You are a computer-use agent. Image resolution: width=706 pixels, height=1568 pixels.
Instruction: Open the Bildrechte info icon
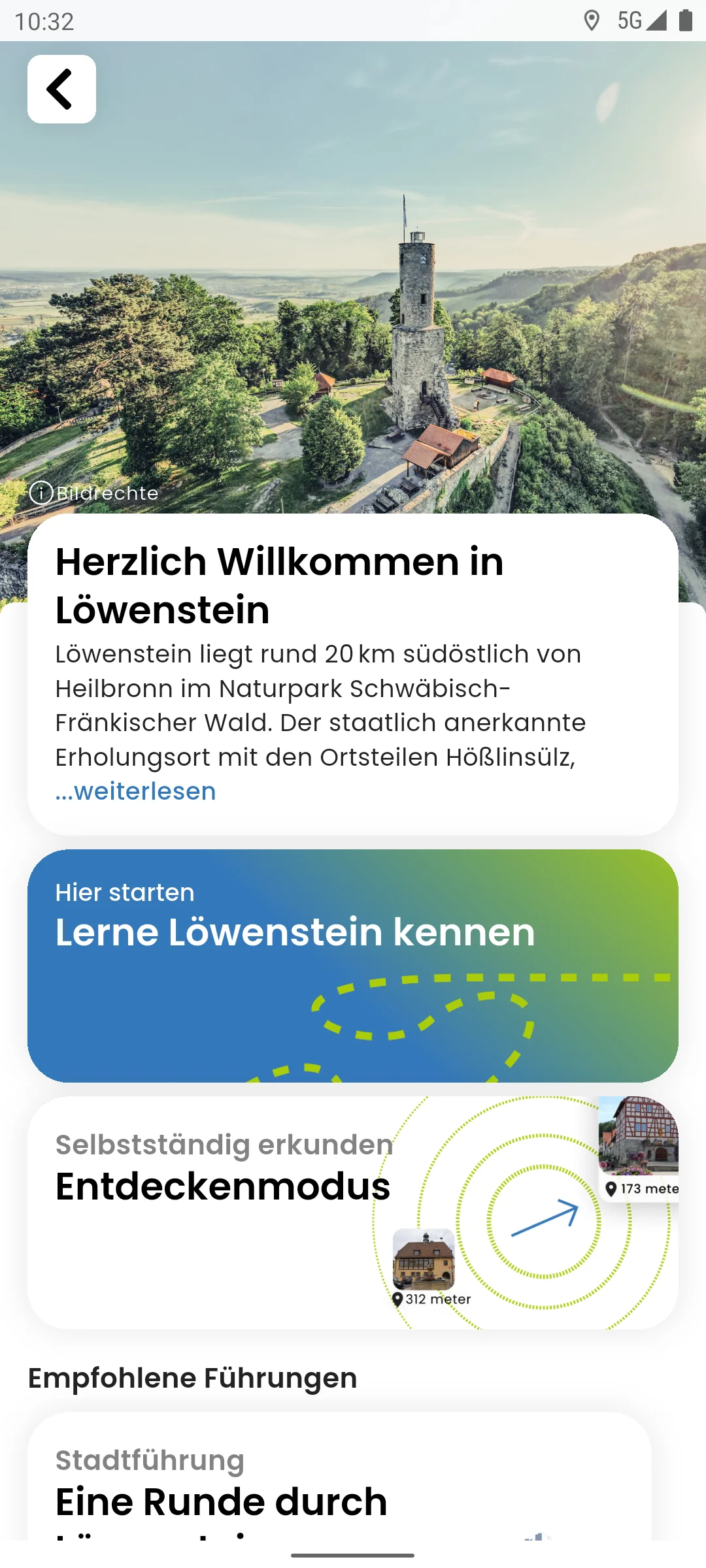(42, 493)
